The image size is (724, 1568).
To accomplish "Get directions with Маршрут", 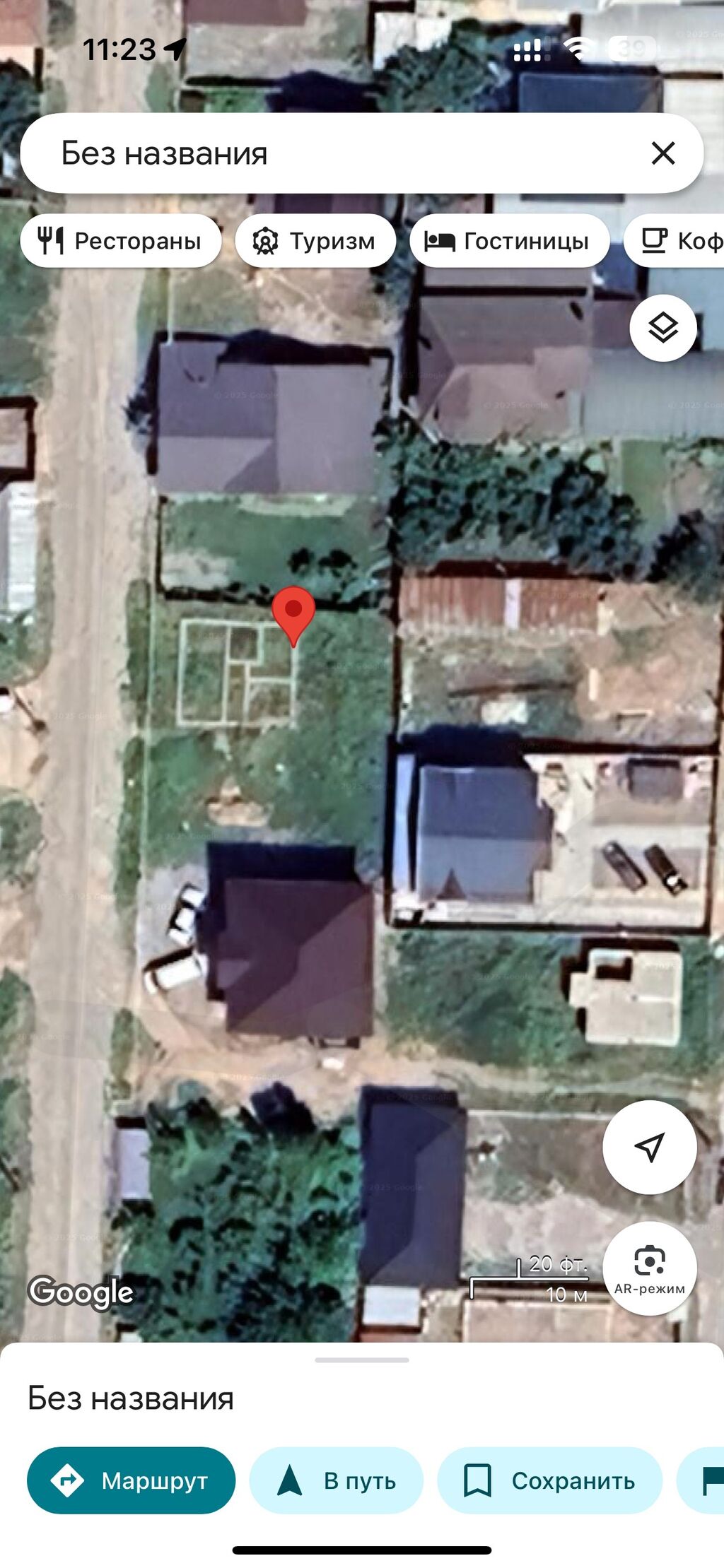I will (131, 1480).
